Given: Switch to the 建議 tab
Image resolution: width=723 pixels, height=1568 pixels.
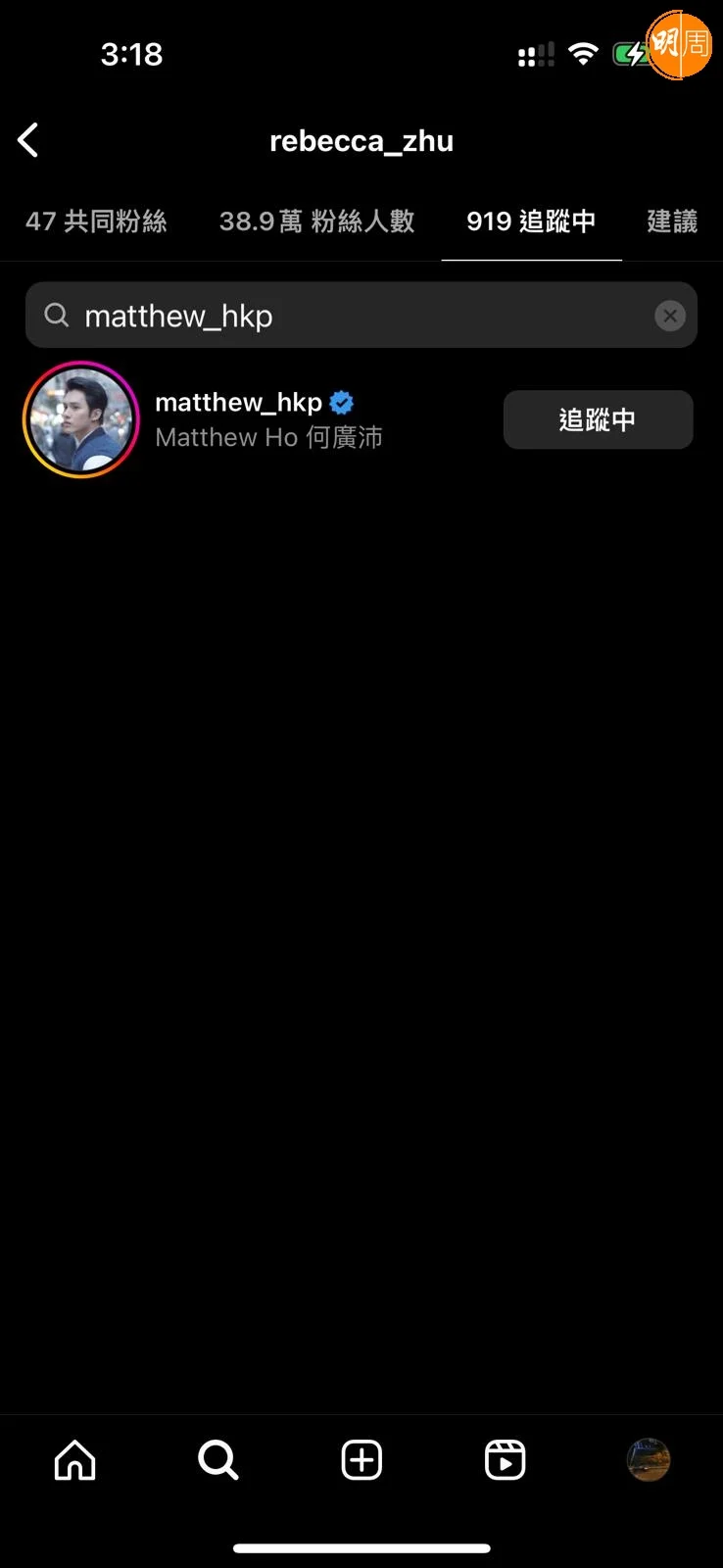Looking at the screenshot, I should tap(672, 221).
